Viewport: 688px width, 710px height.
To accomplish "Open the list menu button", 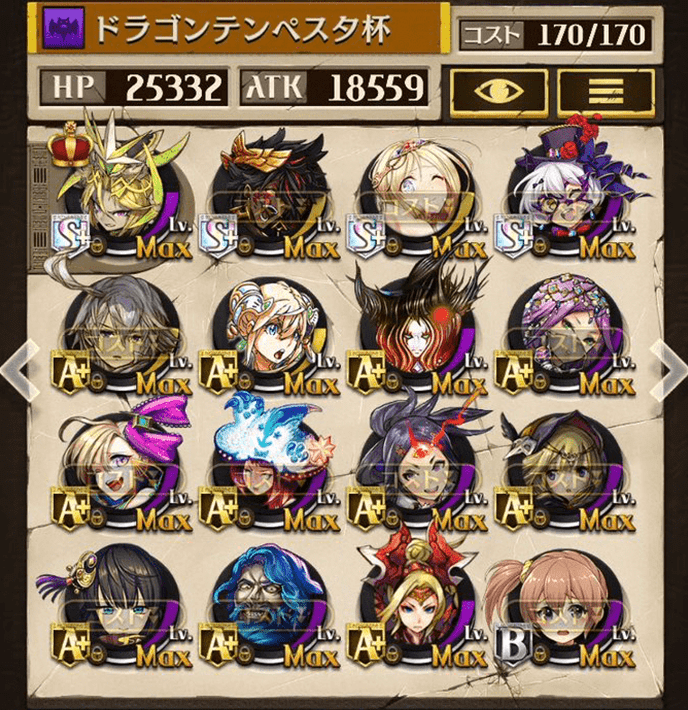I will [605, 91].
